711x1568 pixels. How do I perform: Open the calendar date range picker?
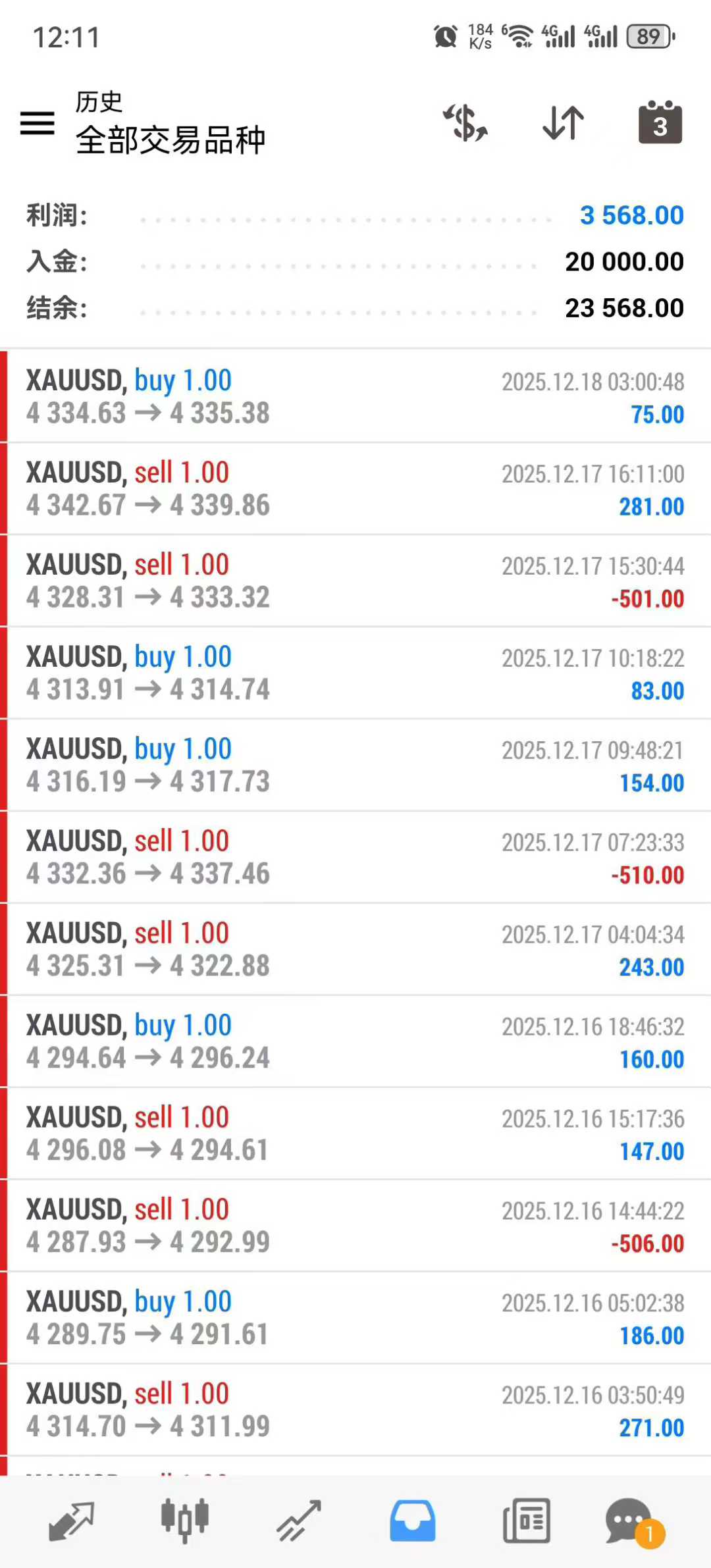click(660, 123)
